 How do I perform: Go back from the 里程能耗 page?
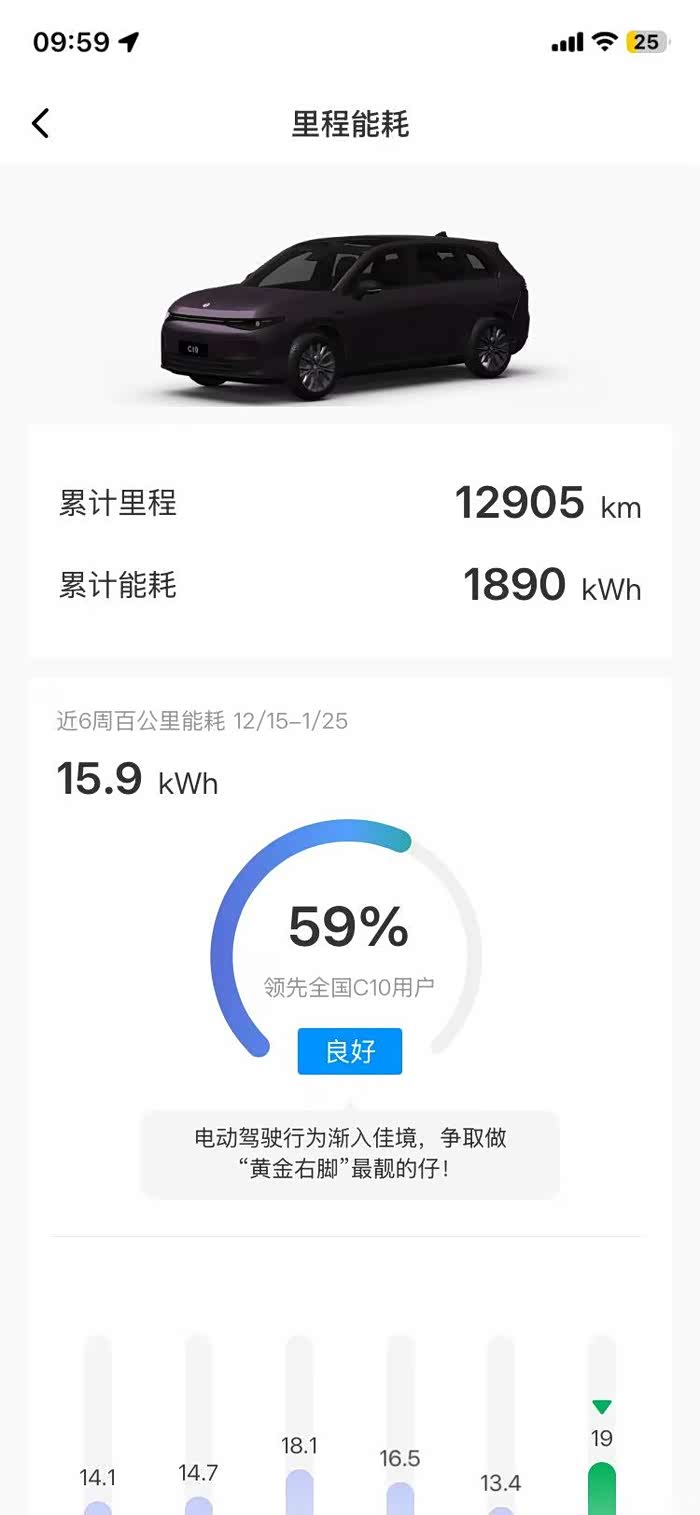pos(40,124)
